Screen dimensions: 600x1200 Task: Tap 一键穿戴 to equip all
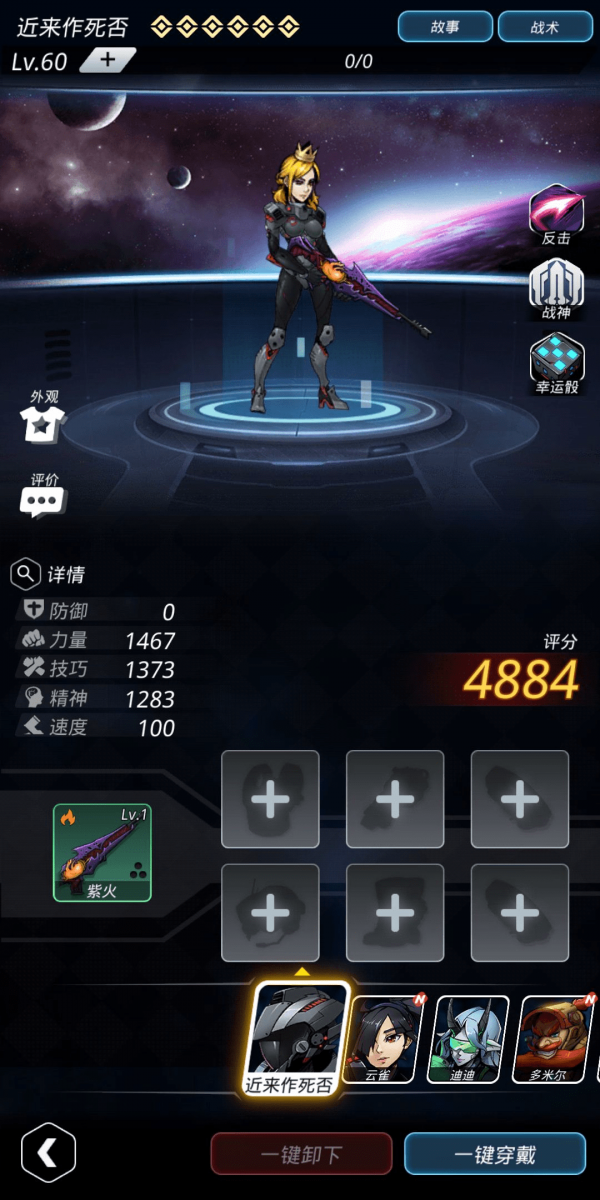click(x=494, y=1154)
